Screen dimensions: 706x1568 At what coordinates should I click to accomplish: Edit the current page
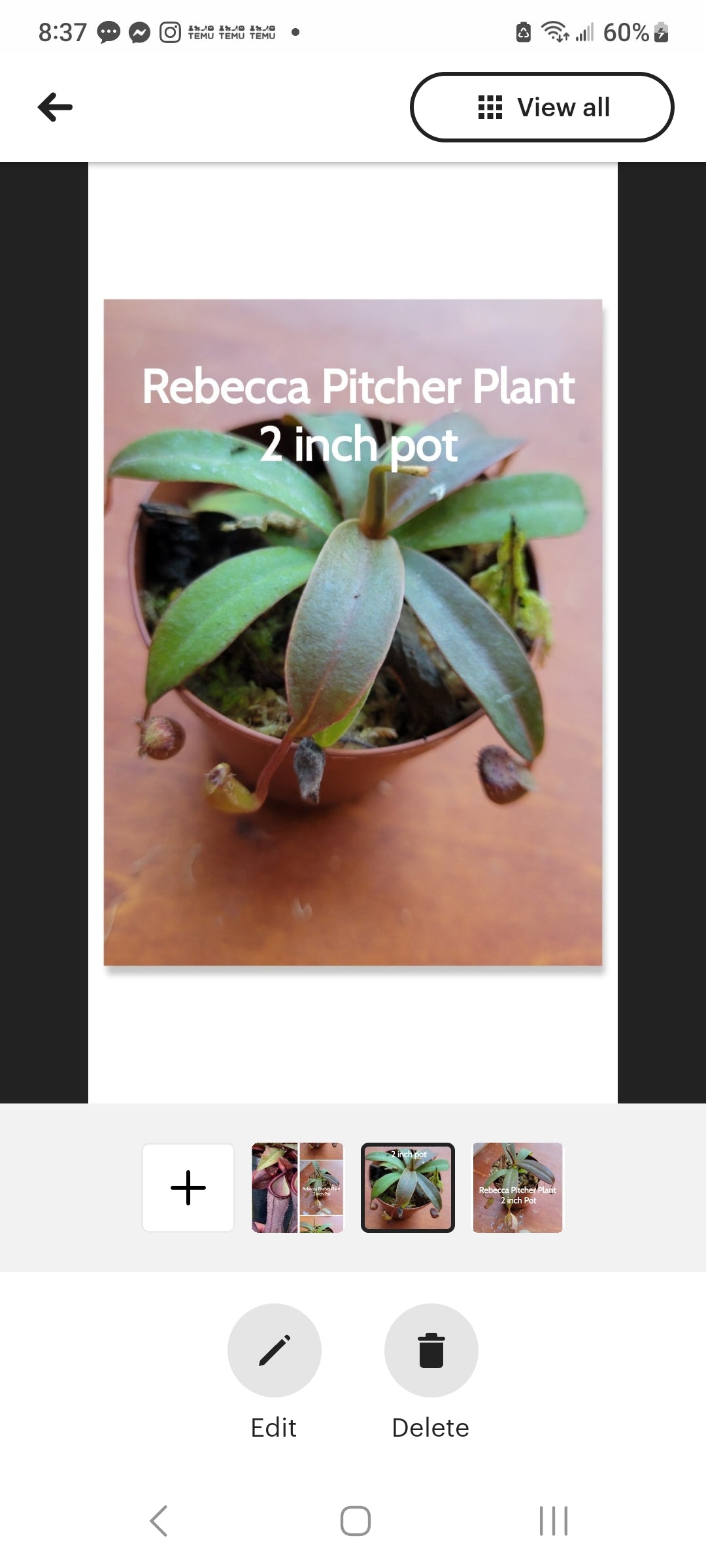(275, 1350)
